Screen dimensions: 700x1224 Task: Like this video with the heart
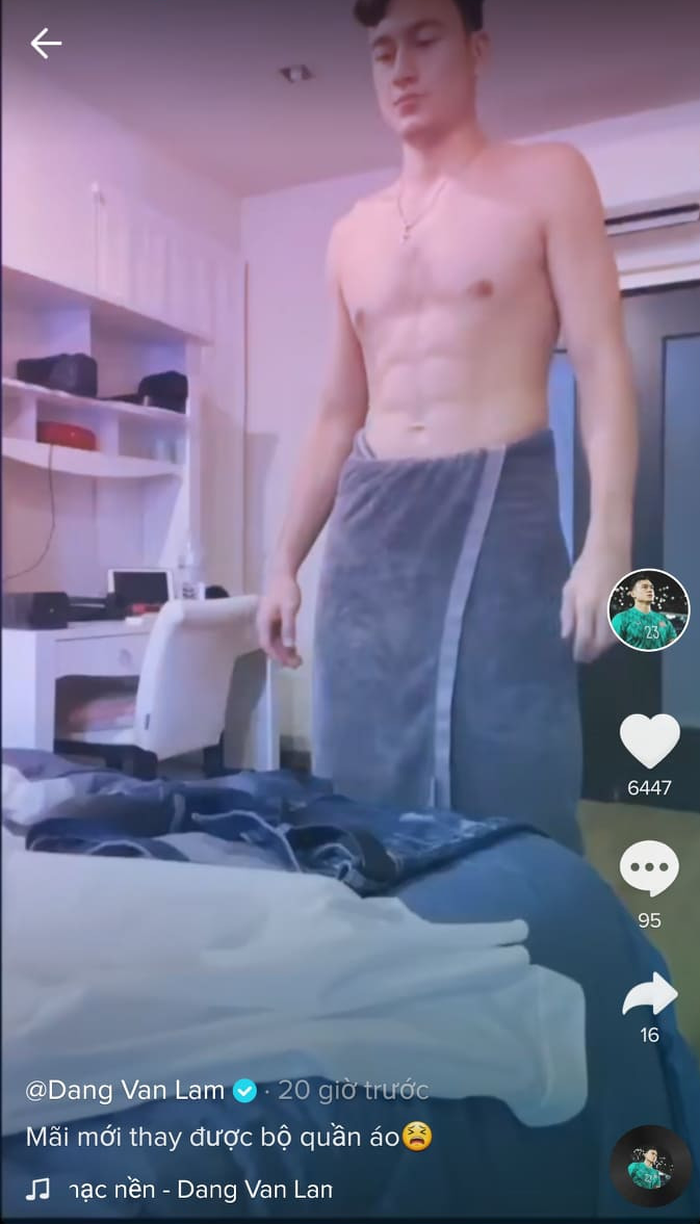(649, 741)
